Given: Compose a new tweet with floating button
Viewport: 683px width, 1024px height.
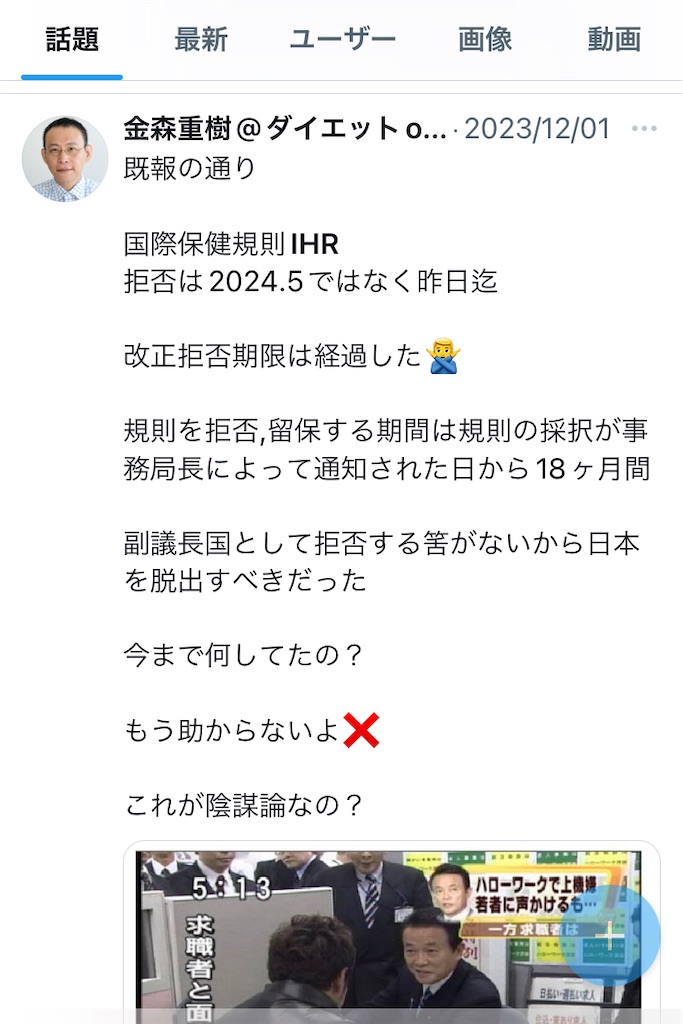Looking at the screenshot, I should pyautogui.click(x=610, y=936).
